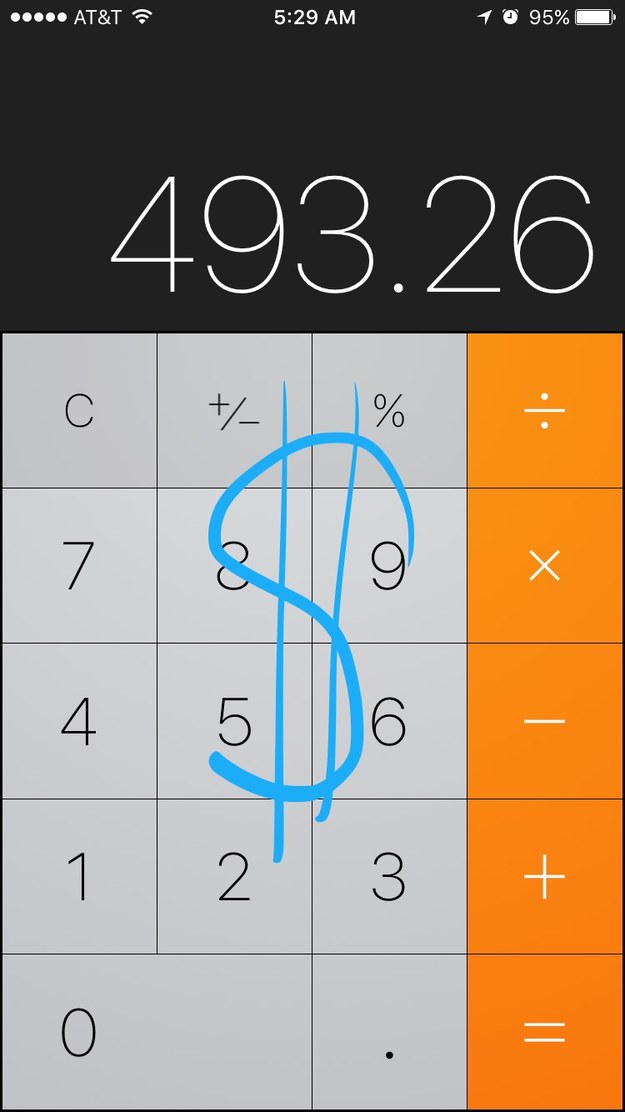
Task: Enter the digit 1
Action: [79, 876]
